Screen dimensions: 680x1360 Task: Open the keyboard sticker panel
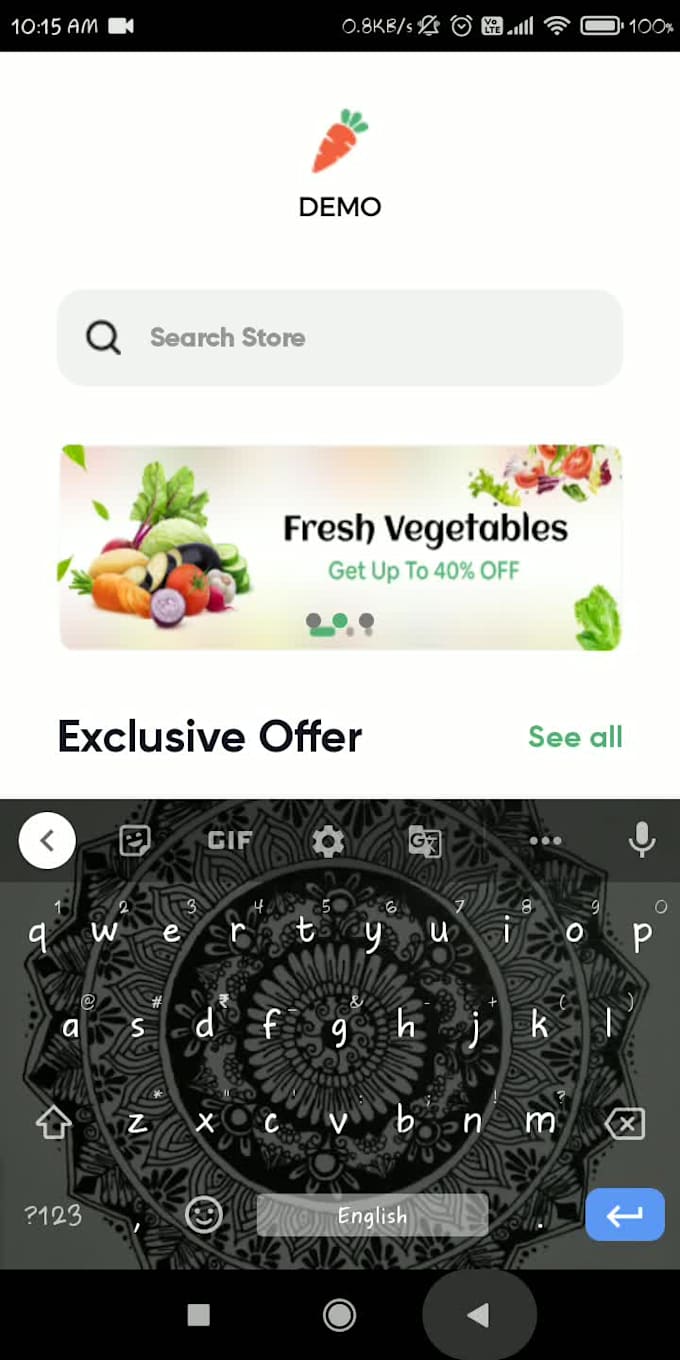click(x=135, y=841)
